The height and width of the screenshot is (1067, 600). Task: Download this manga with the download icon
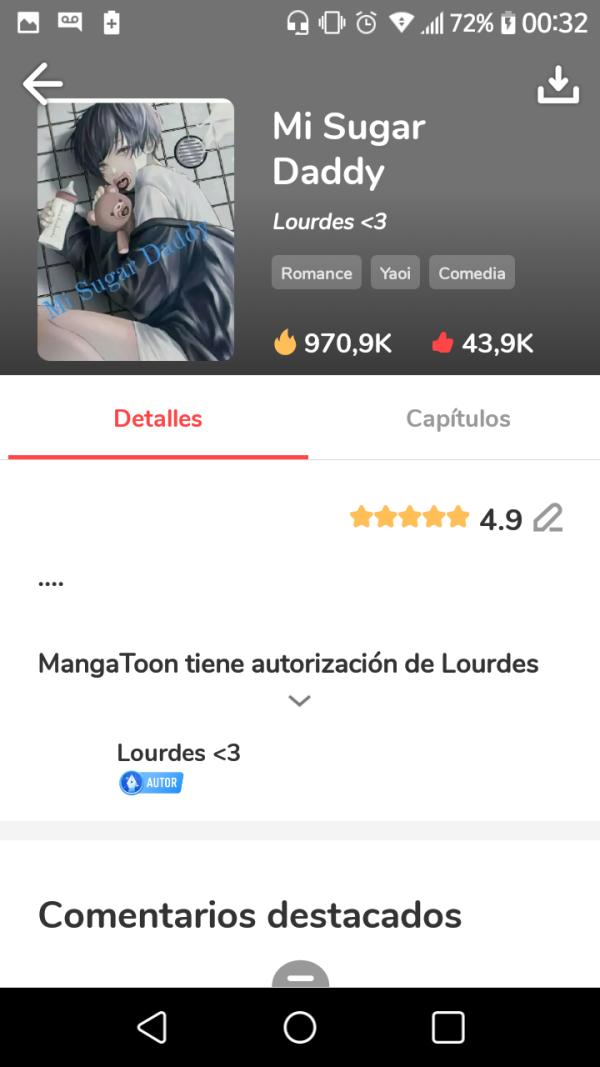558,85
